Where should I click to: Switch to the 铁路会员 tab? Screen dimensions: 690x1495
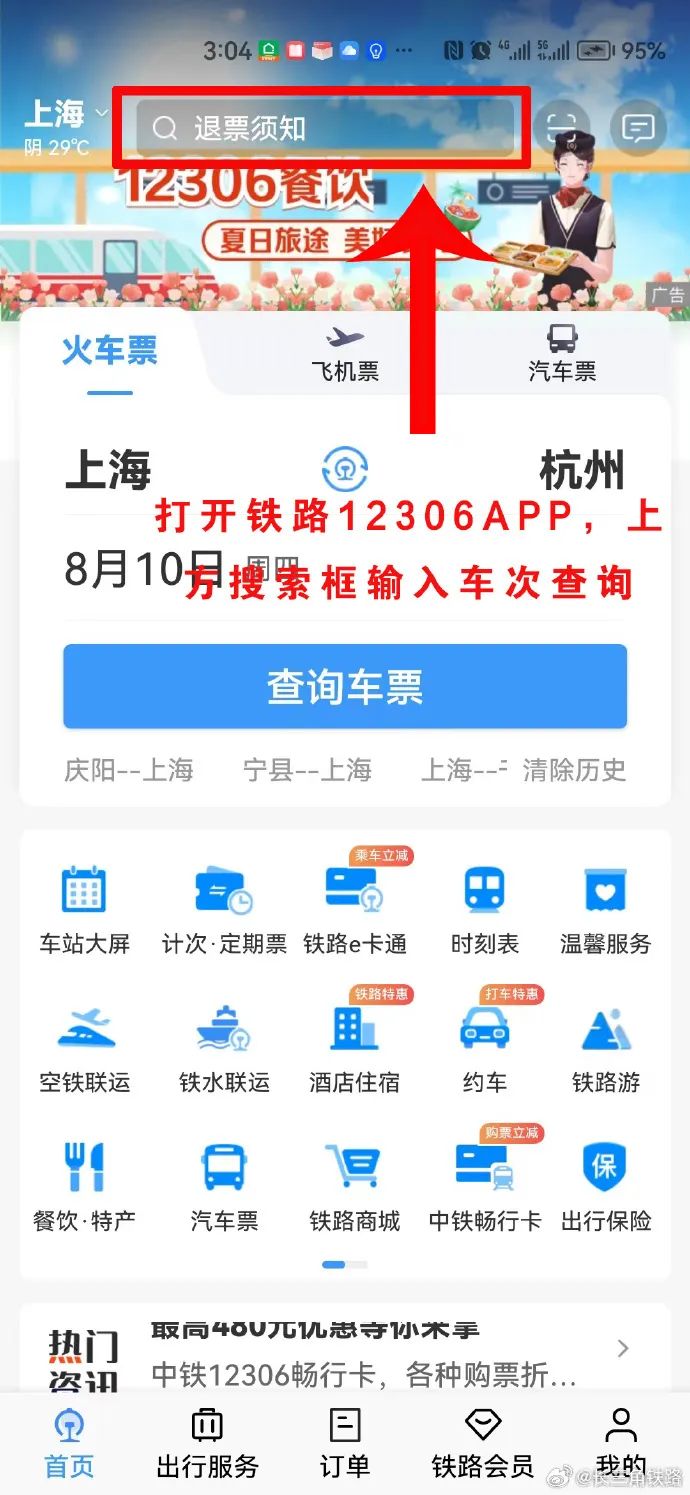point(483,1442)
